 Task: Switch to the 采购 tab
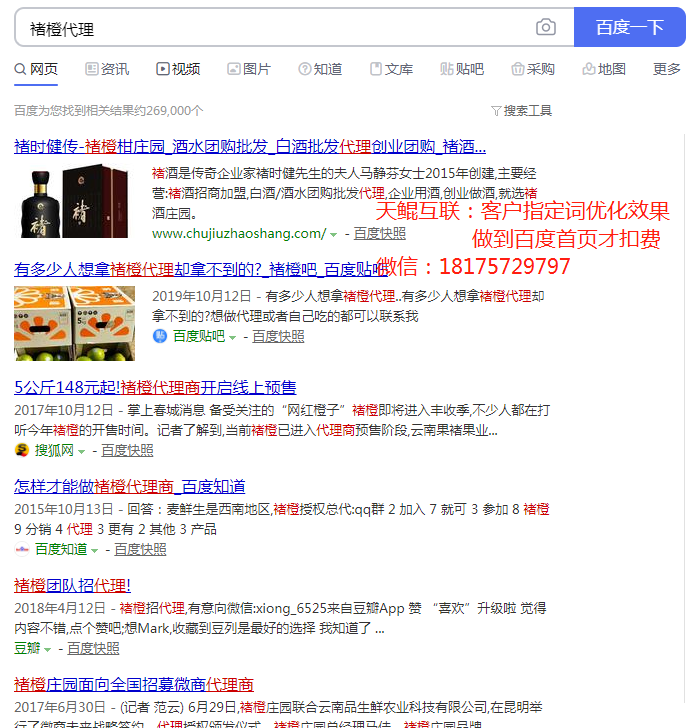pyautogui.click(x=533, y=69)
